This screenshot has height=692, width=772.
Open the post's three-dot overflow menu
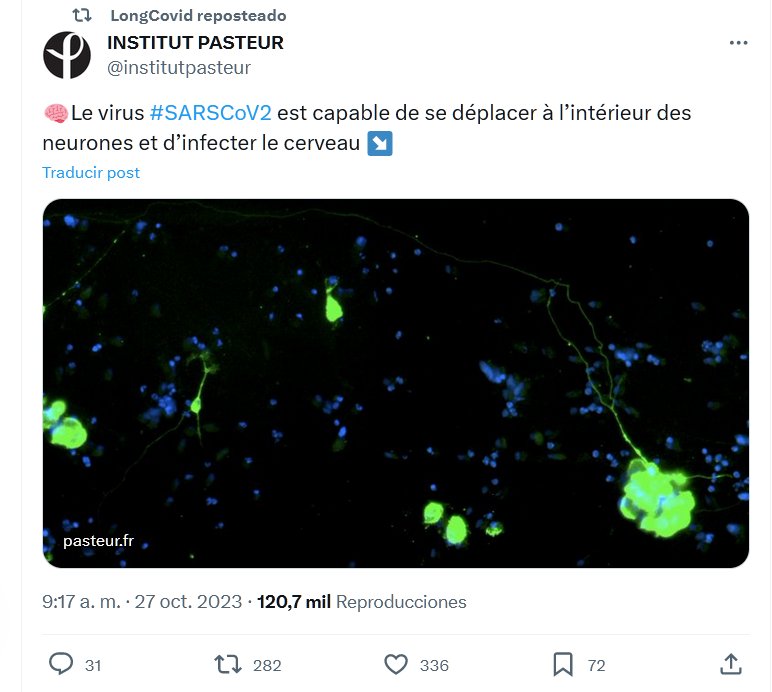coord(738,43)
